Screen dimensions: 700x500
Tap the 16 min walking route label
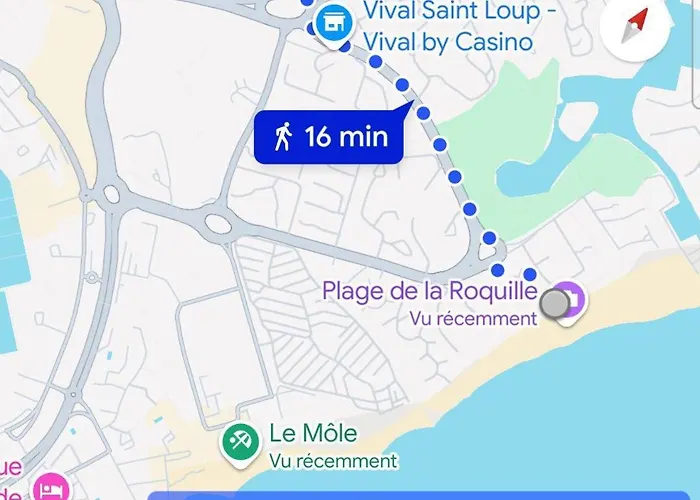(330, 137)
